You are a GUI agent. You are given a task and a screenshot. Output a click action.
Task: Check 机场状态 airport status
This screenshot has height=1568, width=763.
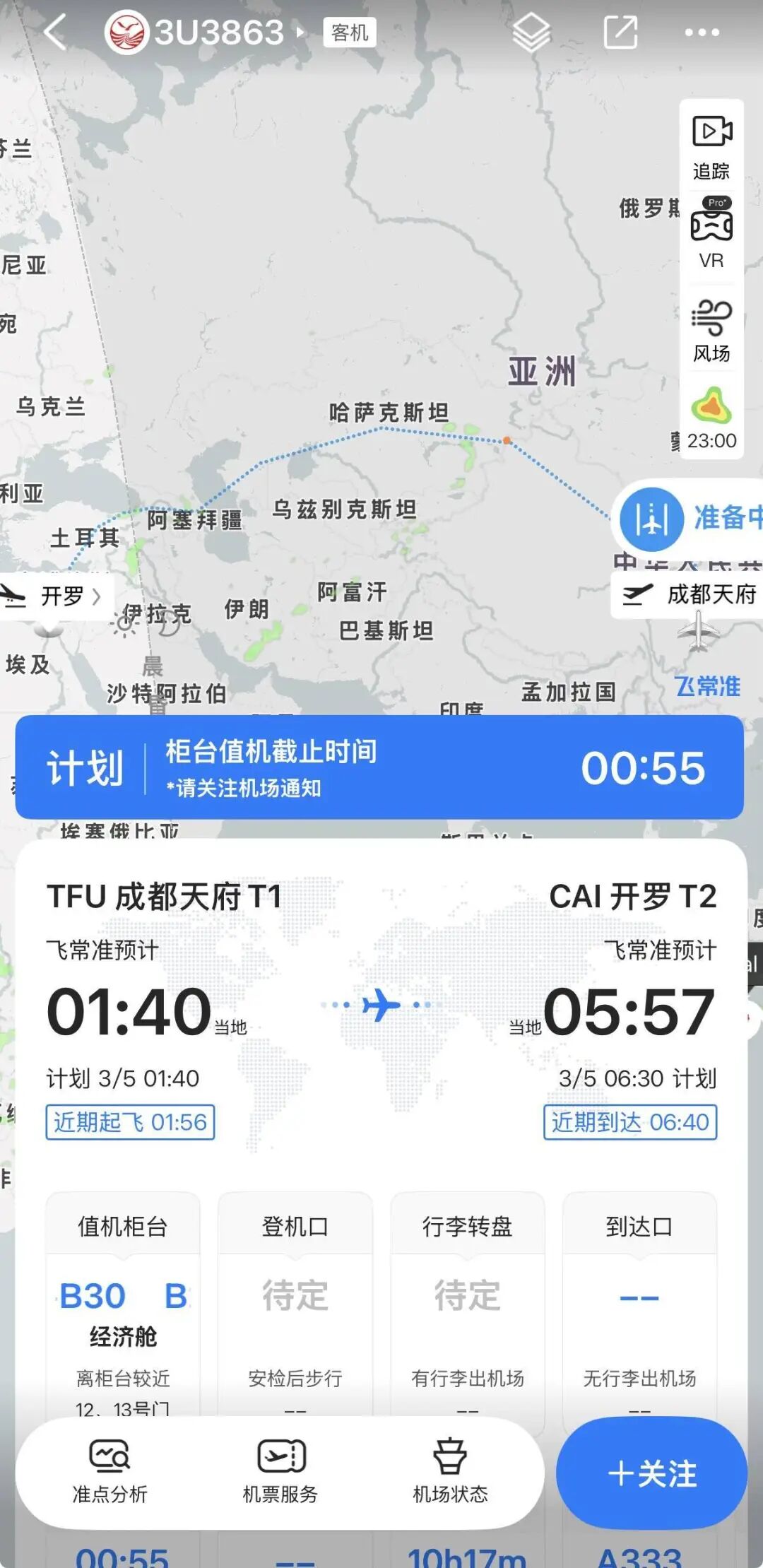(450, 1473)
